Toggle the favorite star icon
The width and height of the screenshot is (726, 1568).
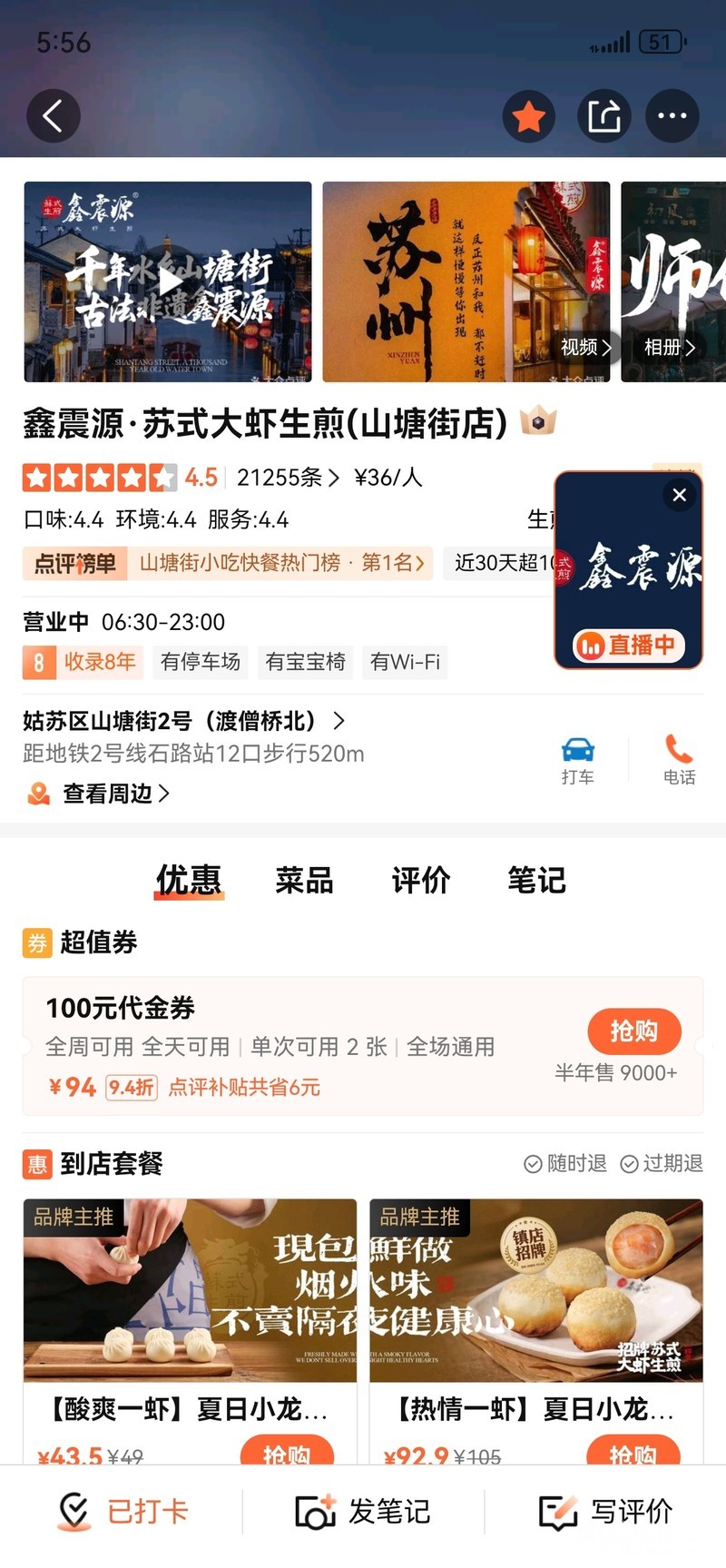529,115
